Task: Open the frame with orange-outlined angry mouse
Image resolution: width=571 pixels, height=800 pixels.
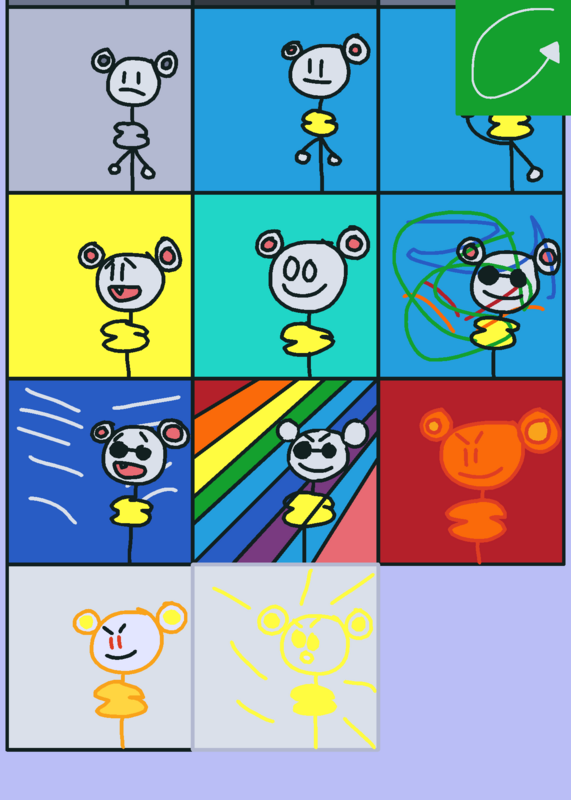Action: click(x=100, y=657)
